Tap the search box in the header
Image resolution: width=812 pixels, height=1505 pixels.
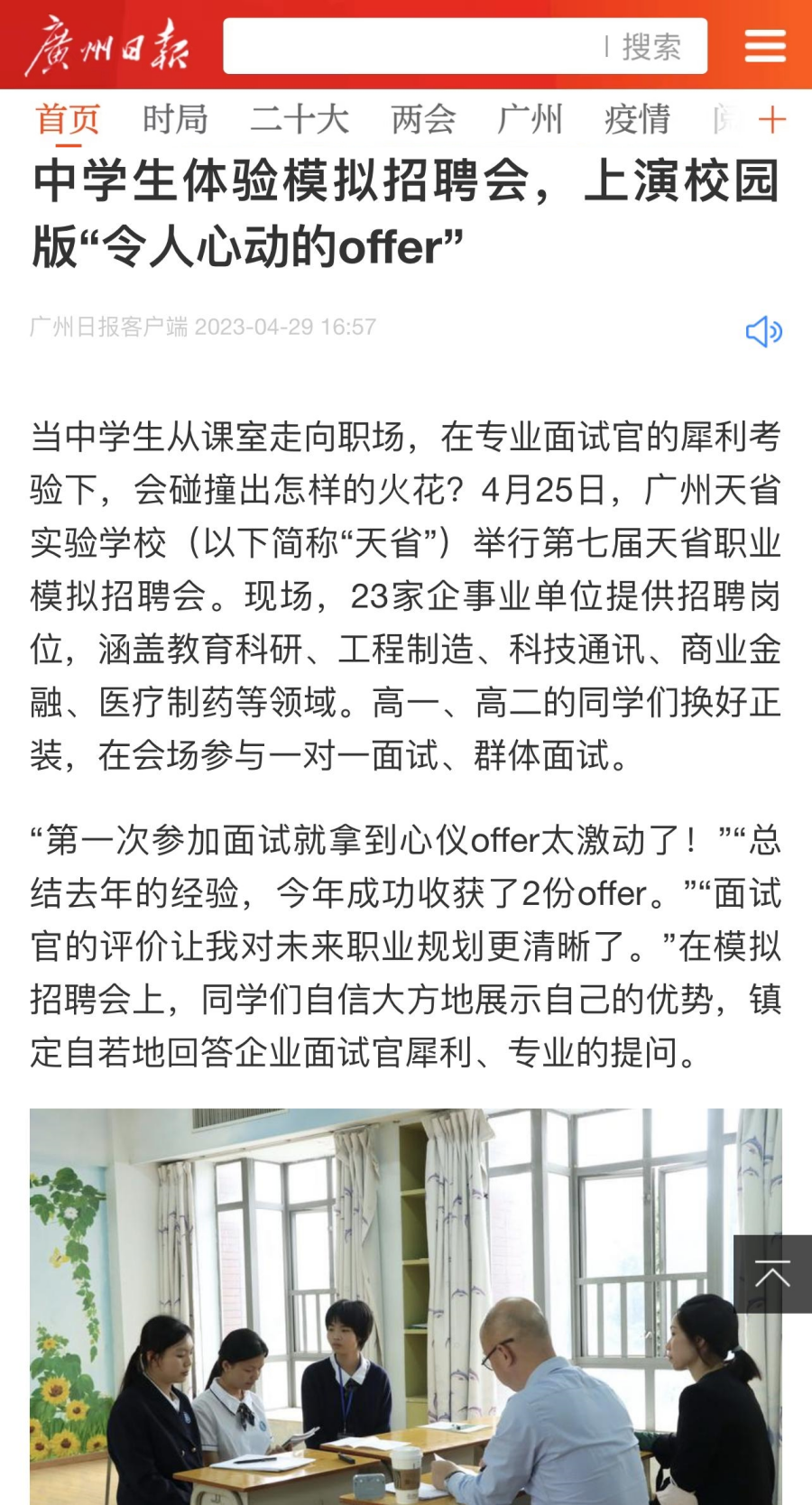point(465,46)
